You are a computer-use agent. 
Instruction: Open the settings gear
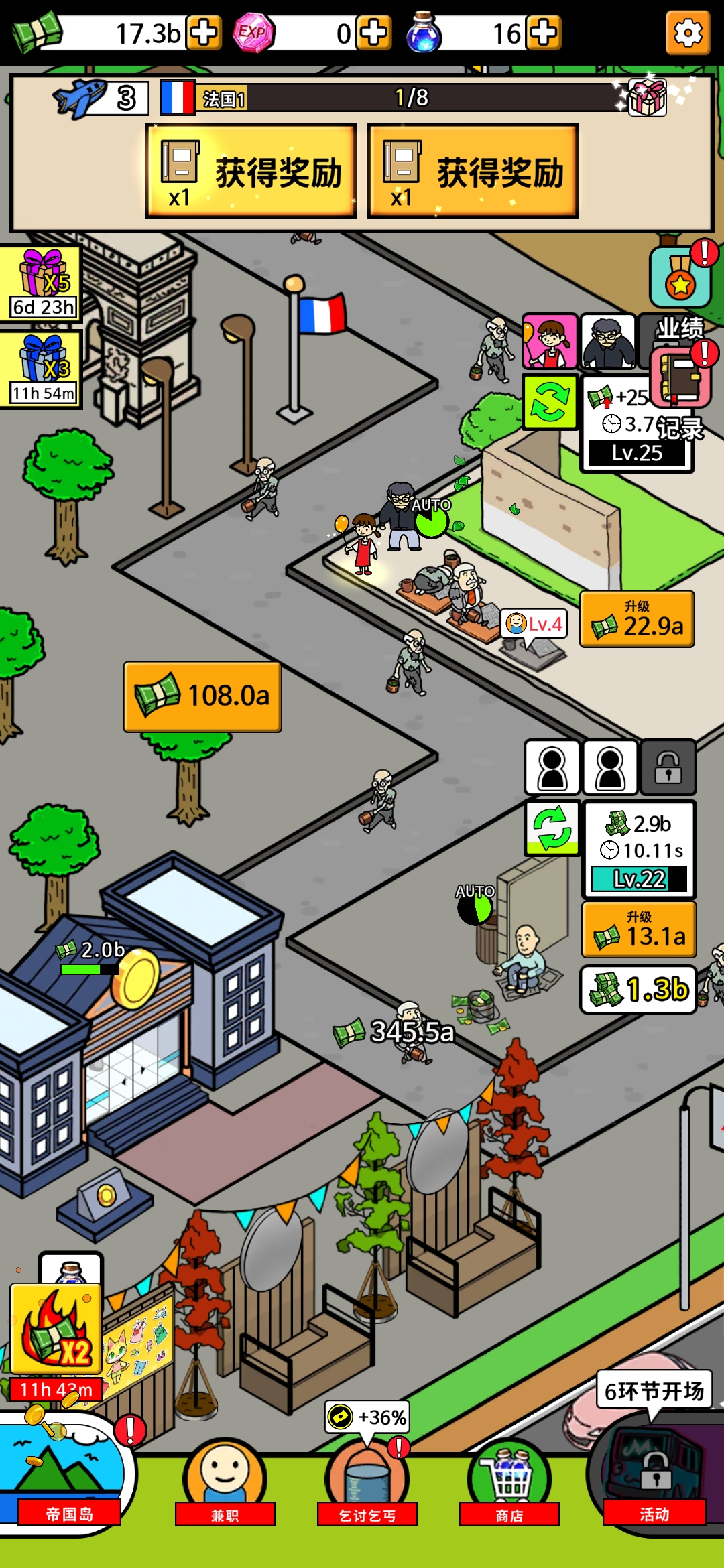[688, 32]
